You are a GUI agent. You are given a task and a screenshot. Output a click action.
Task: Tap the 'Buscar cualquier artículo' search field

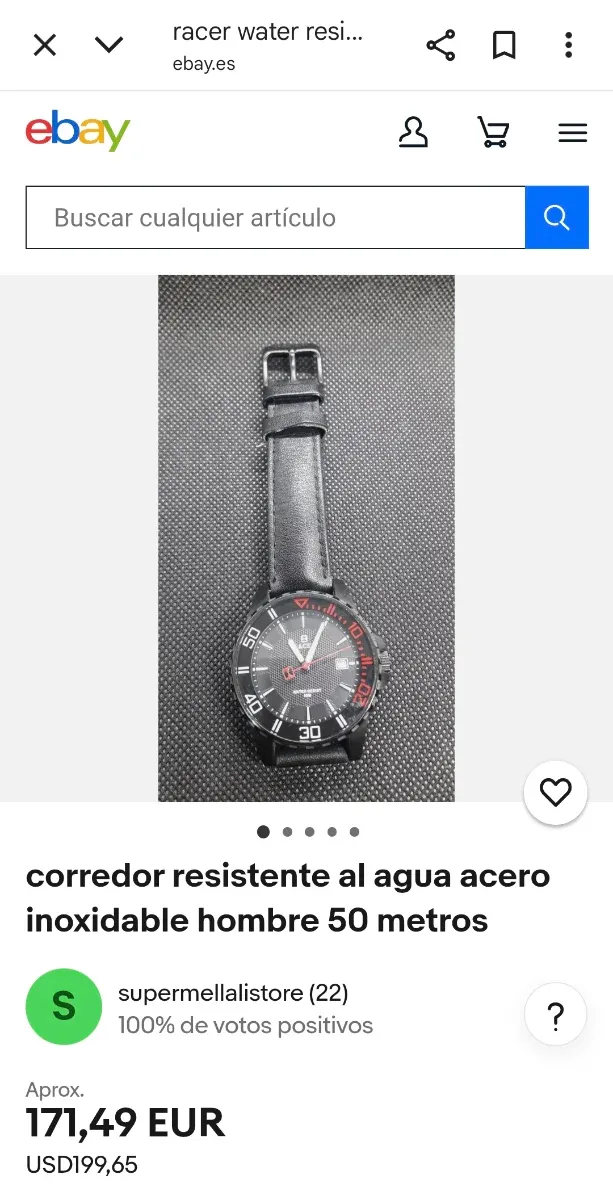[275, 218]
